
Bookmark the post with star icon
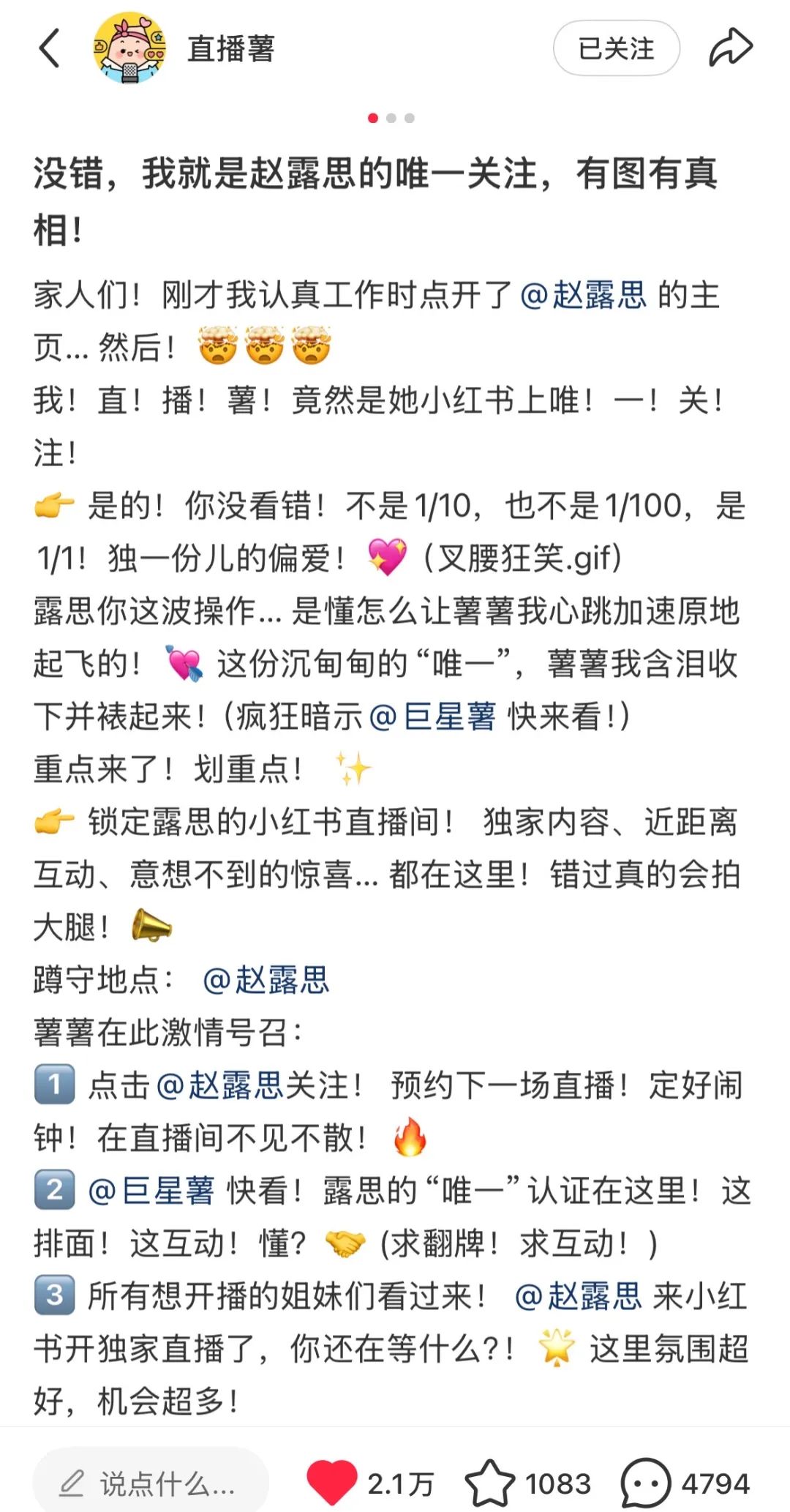pos(489,1483)
